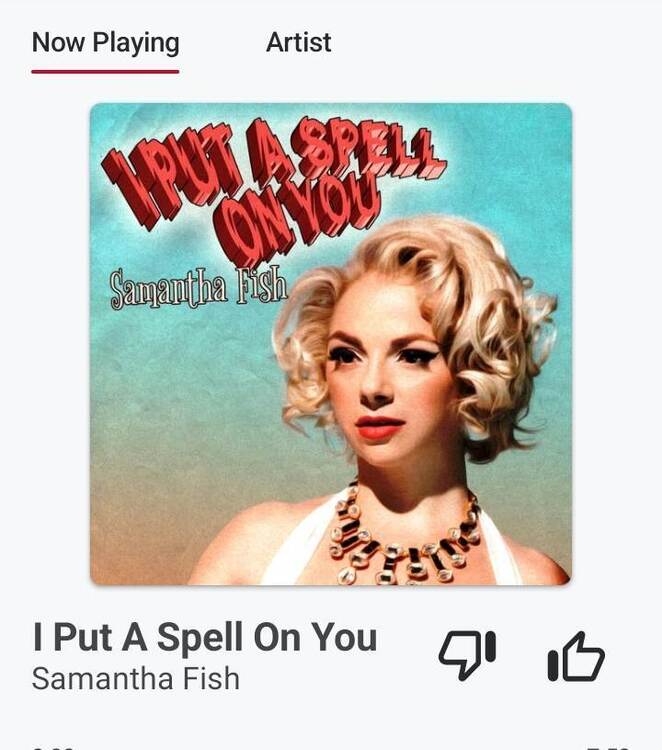Dislike I Put A Spell On You

coord(467,655)
